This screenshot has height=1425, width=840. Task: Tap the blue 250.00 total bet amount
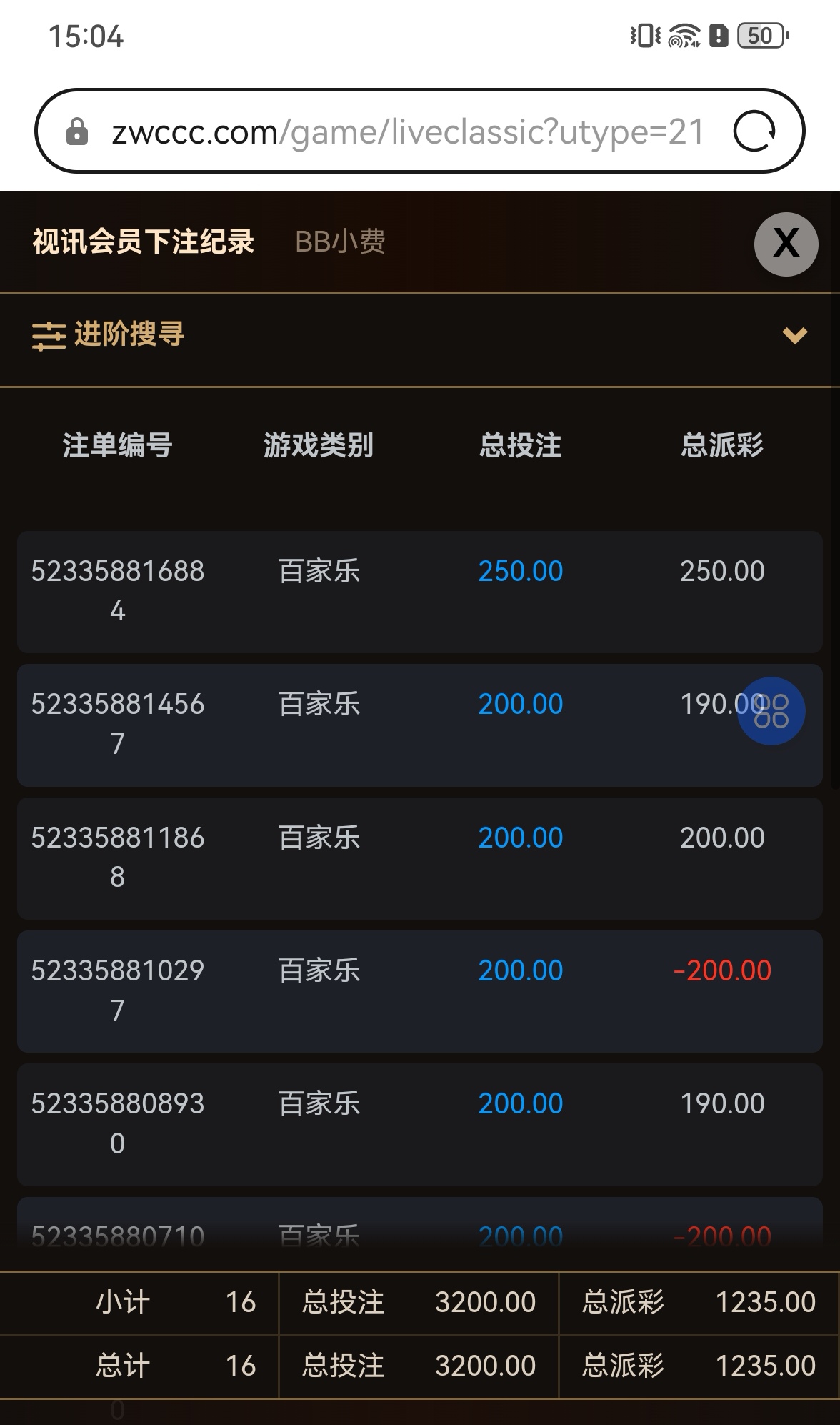click(x=519, y=571)
